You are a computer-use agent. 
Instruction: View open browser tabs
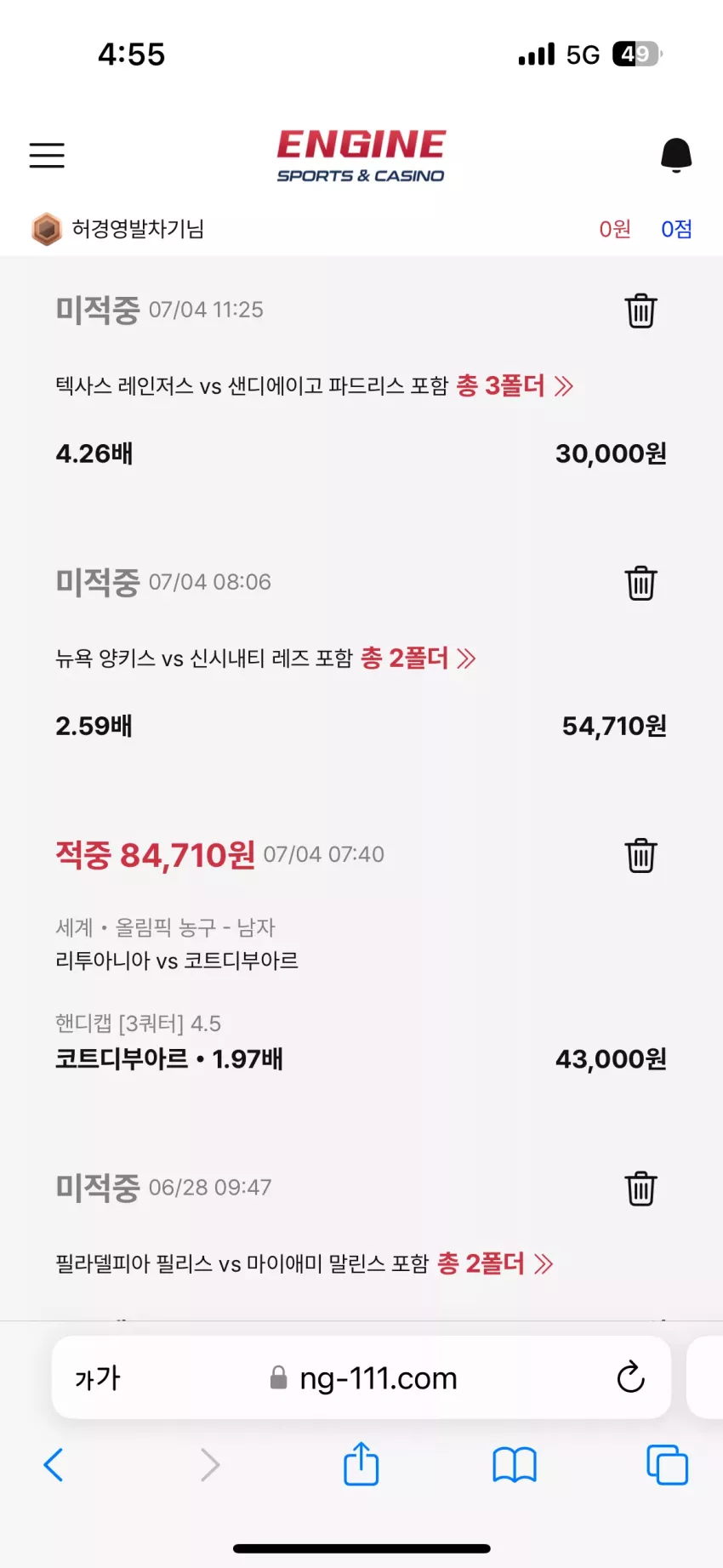click(x=668, y=1465)
